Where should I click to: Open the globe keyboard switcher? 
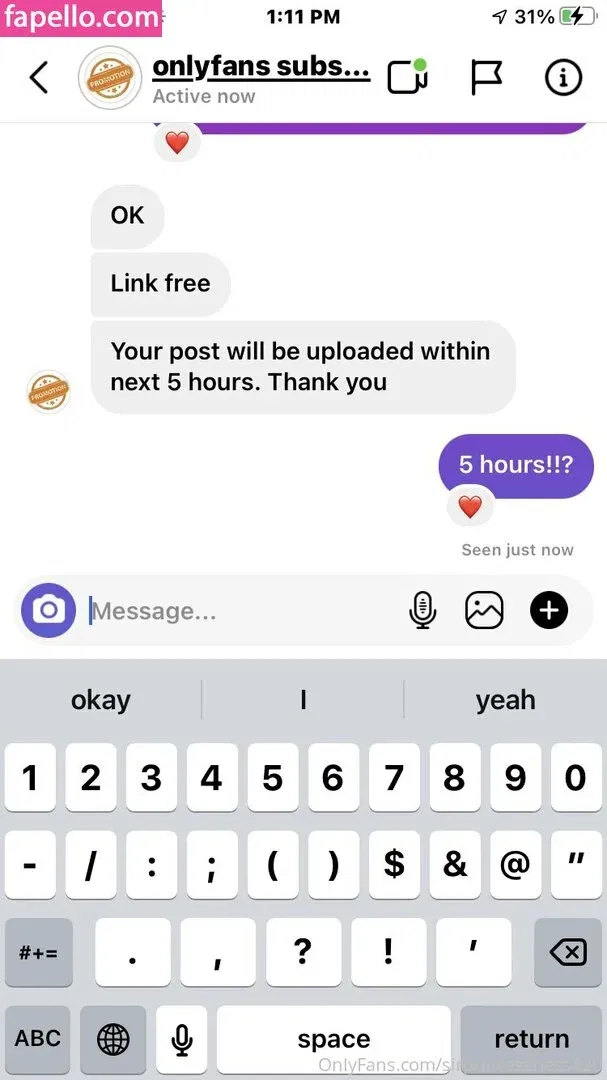point(113,1040)
